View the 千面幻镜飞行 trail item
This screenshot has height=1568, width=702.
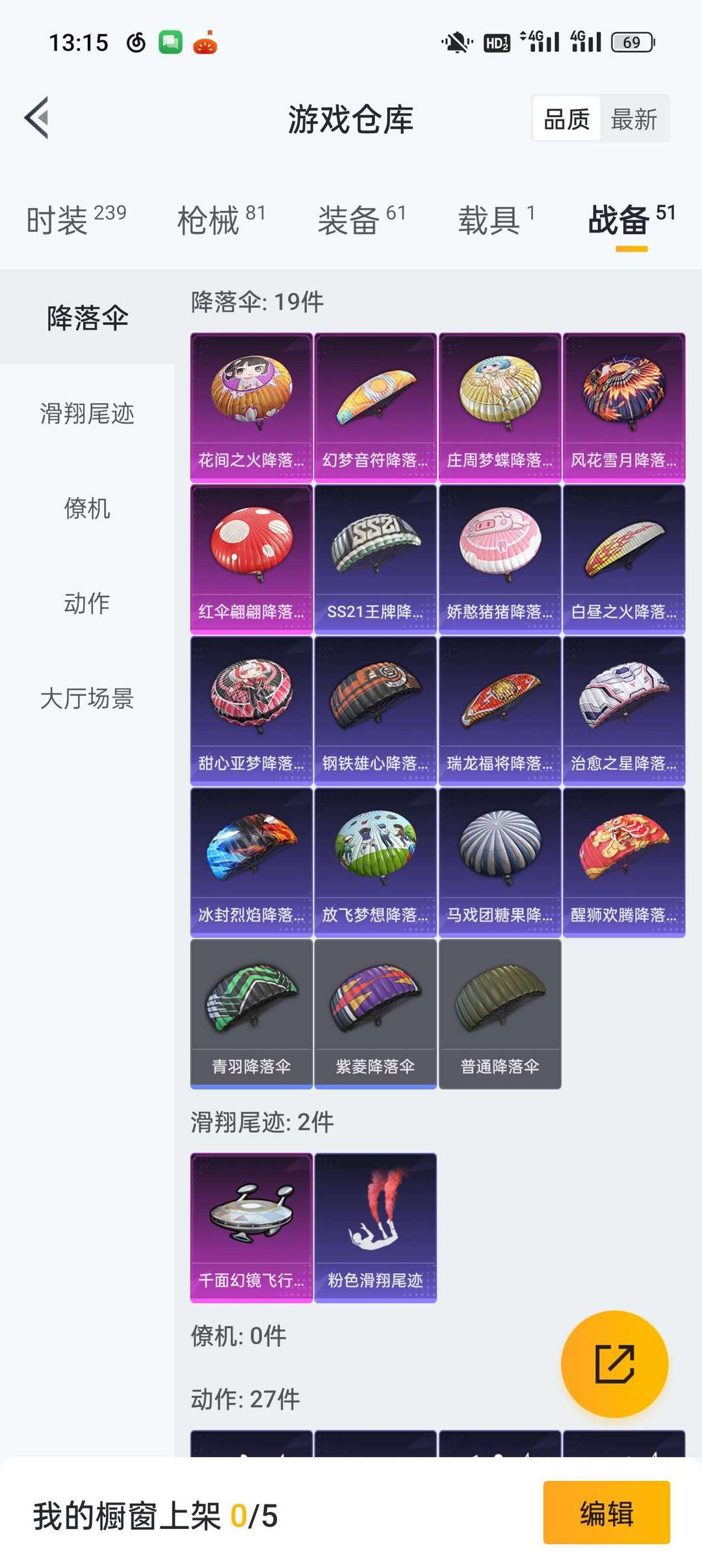[x=251, y=1228]
